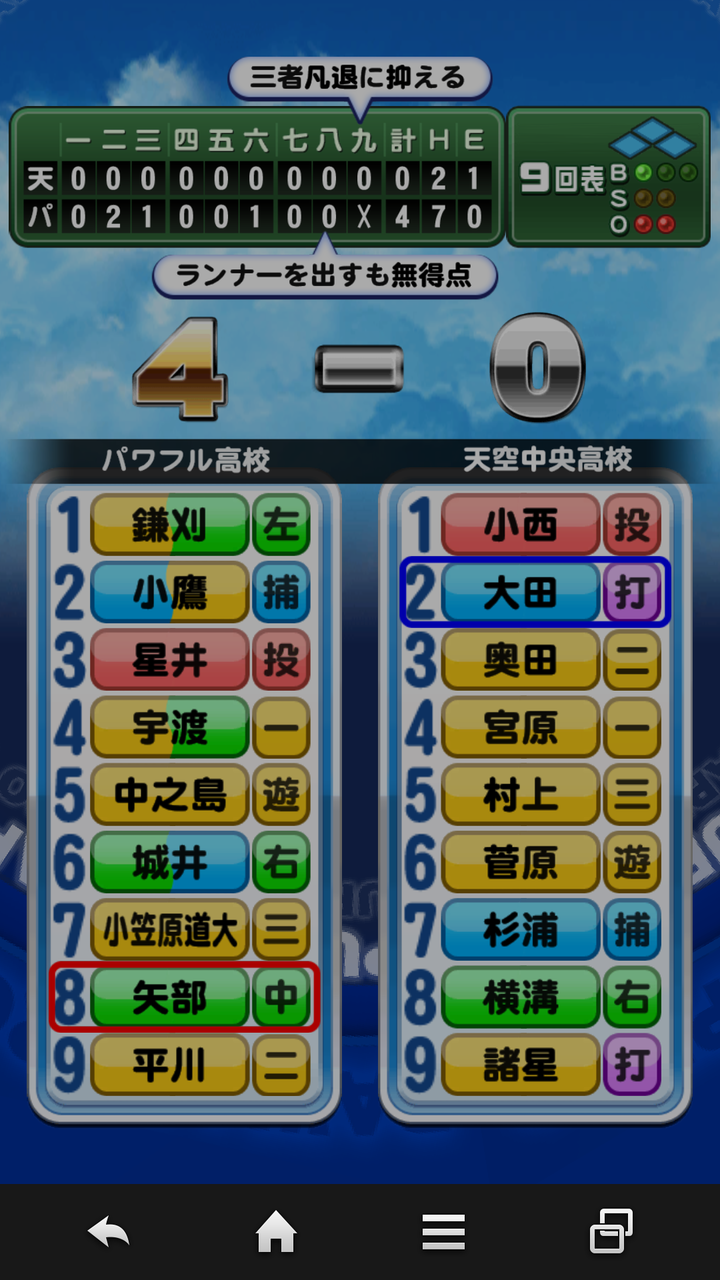
Task: Toggle the Out lamp in the BSO display
Action: (643, 224)
